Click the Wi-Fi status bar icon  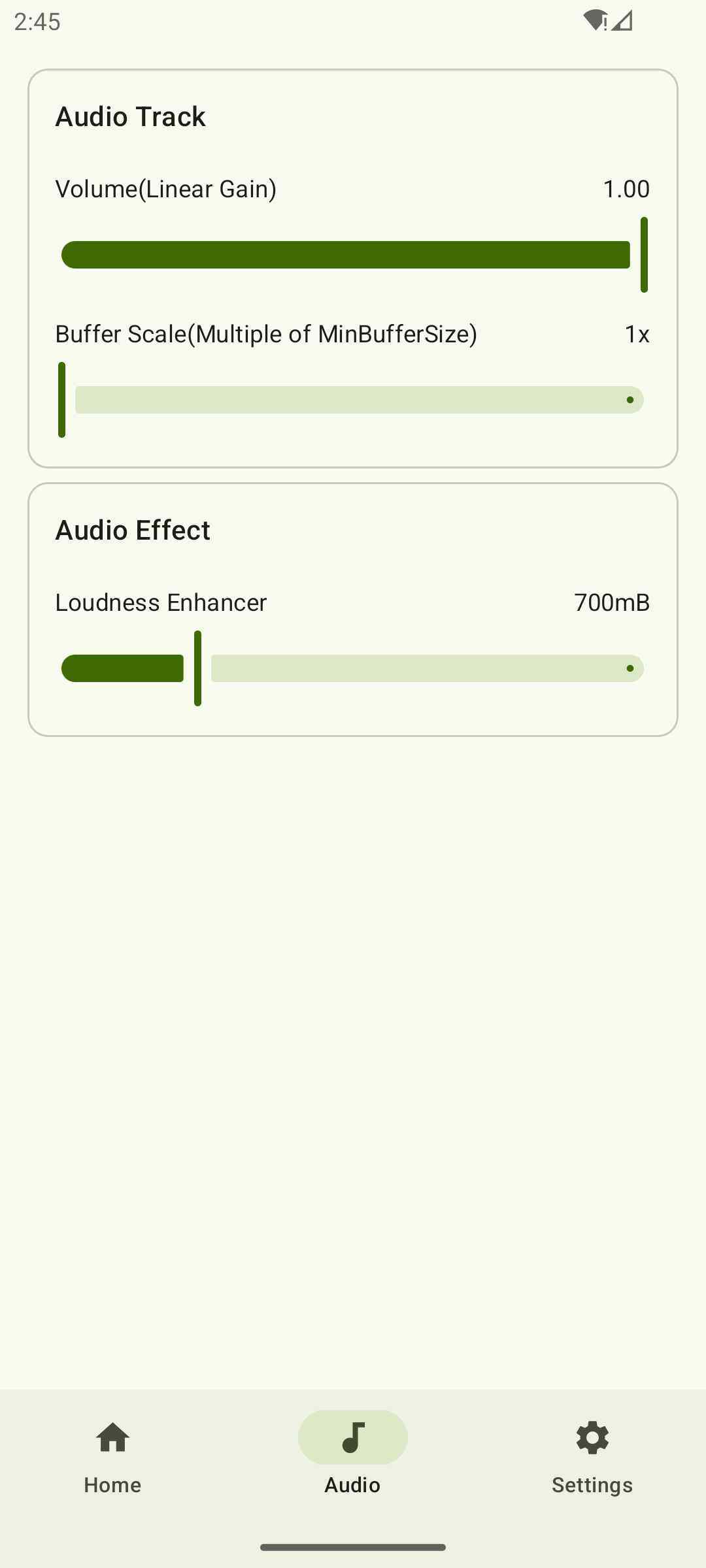click(594, 22)
